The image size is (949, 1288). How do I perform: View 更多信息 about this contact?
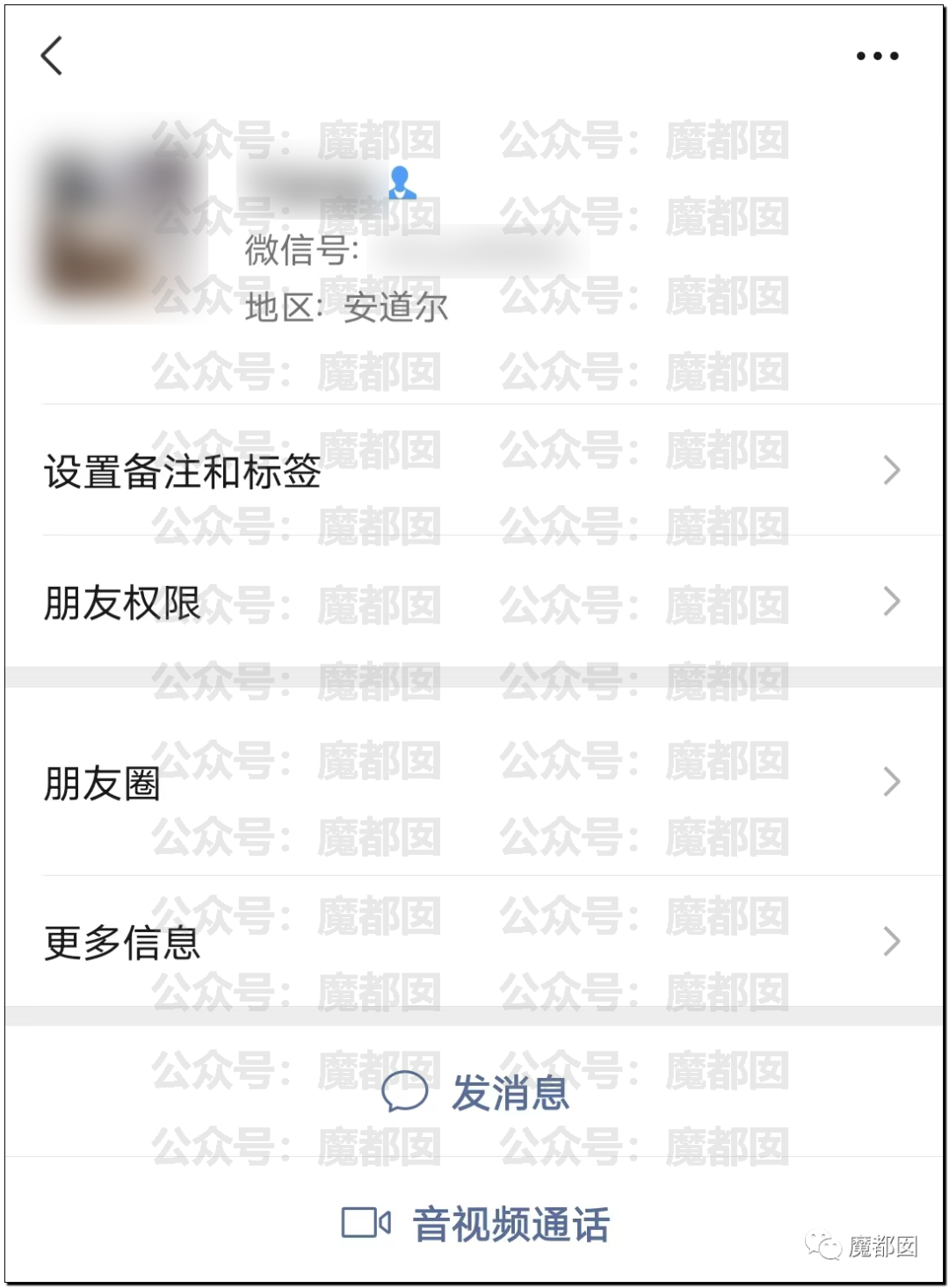coord(474,942)
